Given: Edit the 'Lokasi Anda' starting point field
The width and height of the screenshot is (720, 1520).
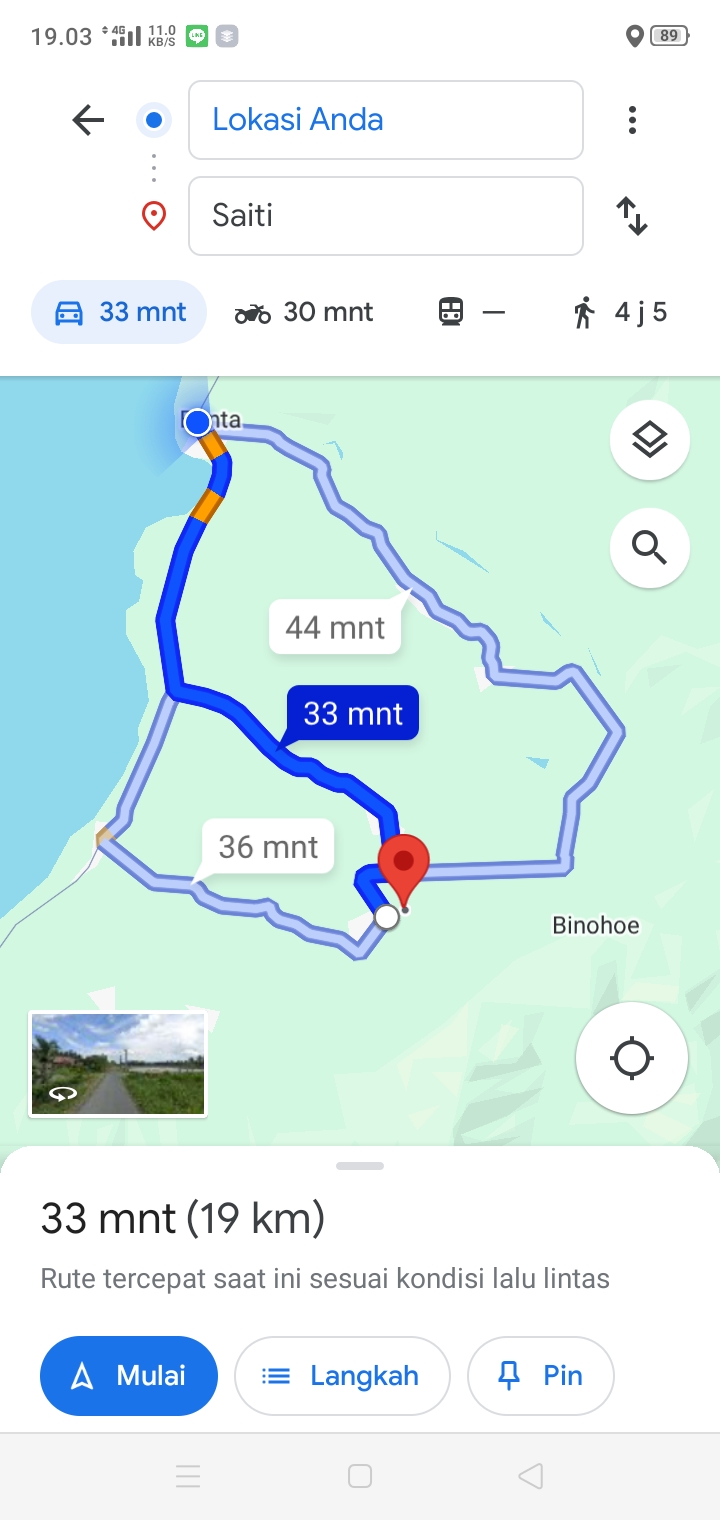Looking at the screenshot, I should tap(386, 120).
